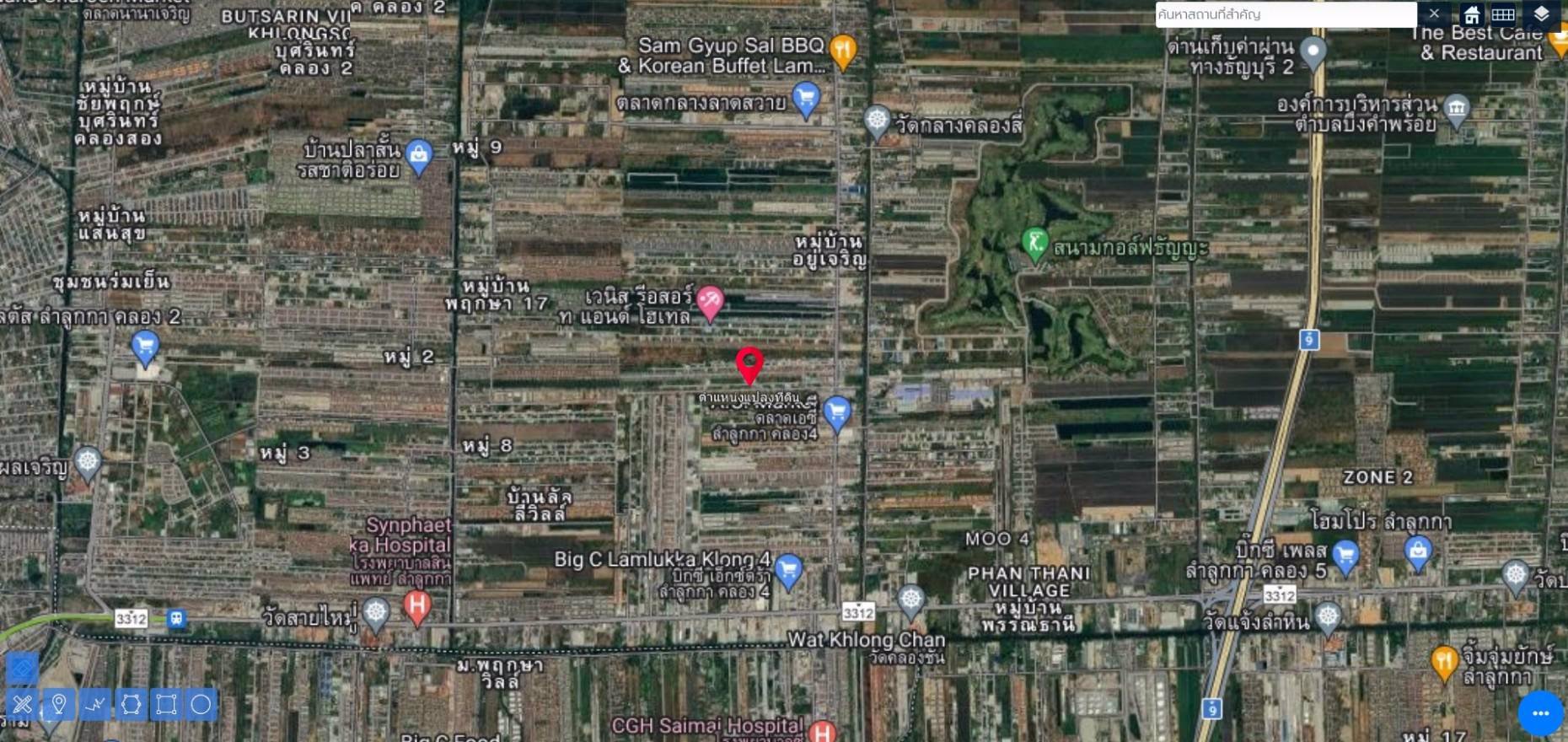Viewport: 1568px width, 742px height.
Task: Open the house icon in toolbar
Action: click(1471, 14)
